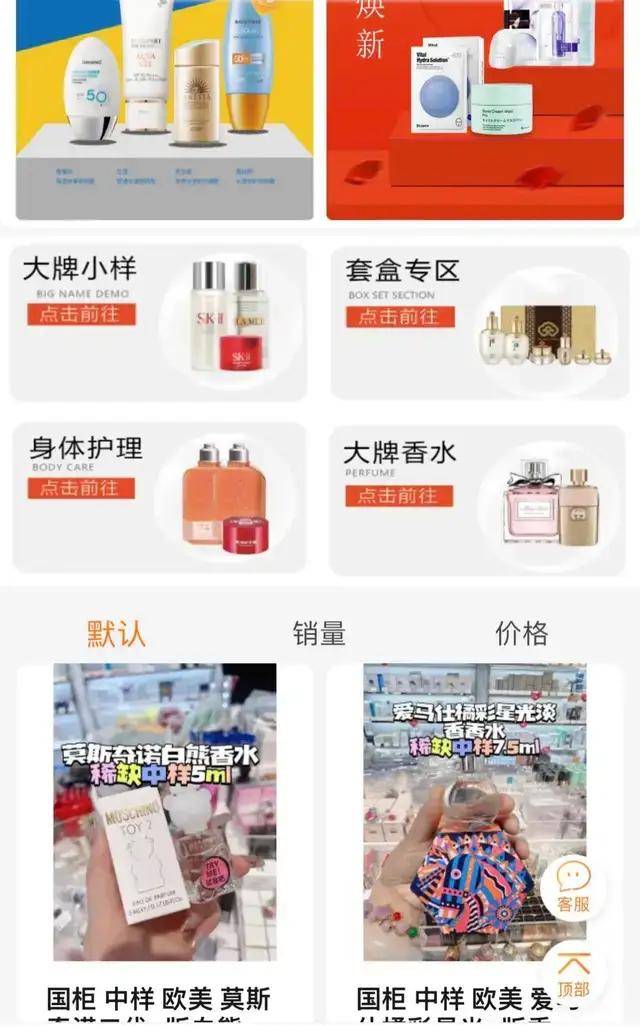Image resolution: width=640 pixels, height=1030 pixels.
Task: Tap 点击前往 under 大牌小样
Action: (x=81, y=314)
